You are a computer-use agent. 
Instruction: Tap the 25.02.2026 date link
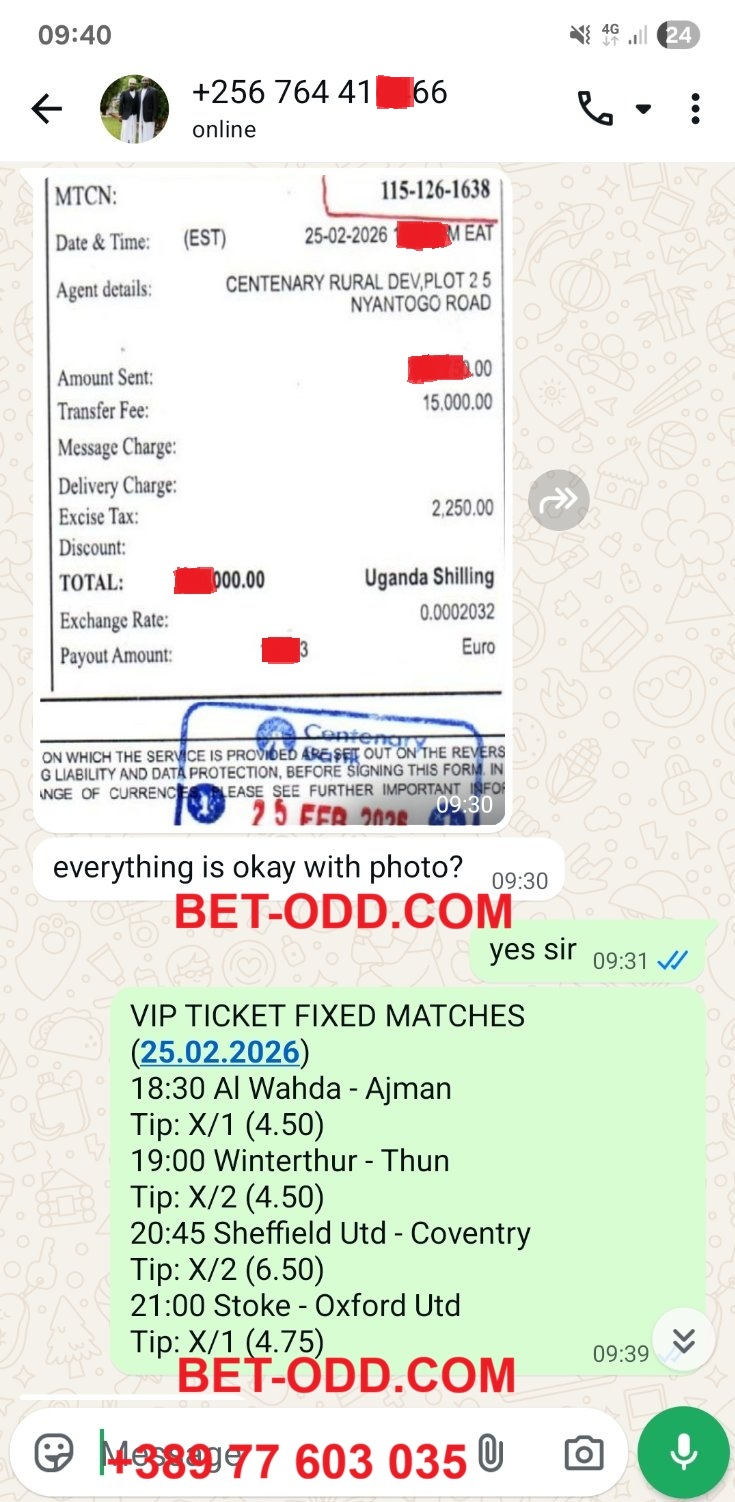click(220, 1052)
